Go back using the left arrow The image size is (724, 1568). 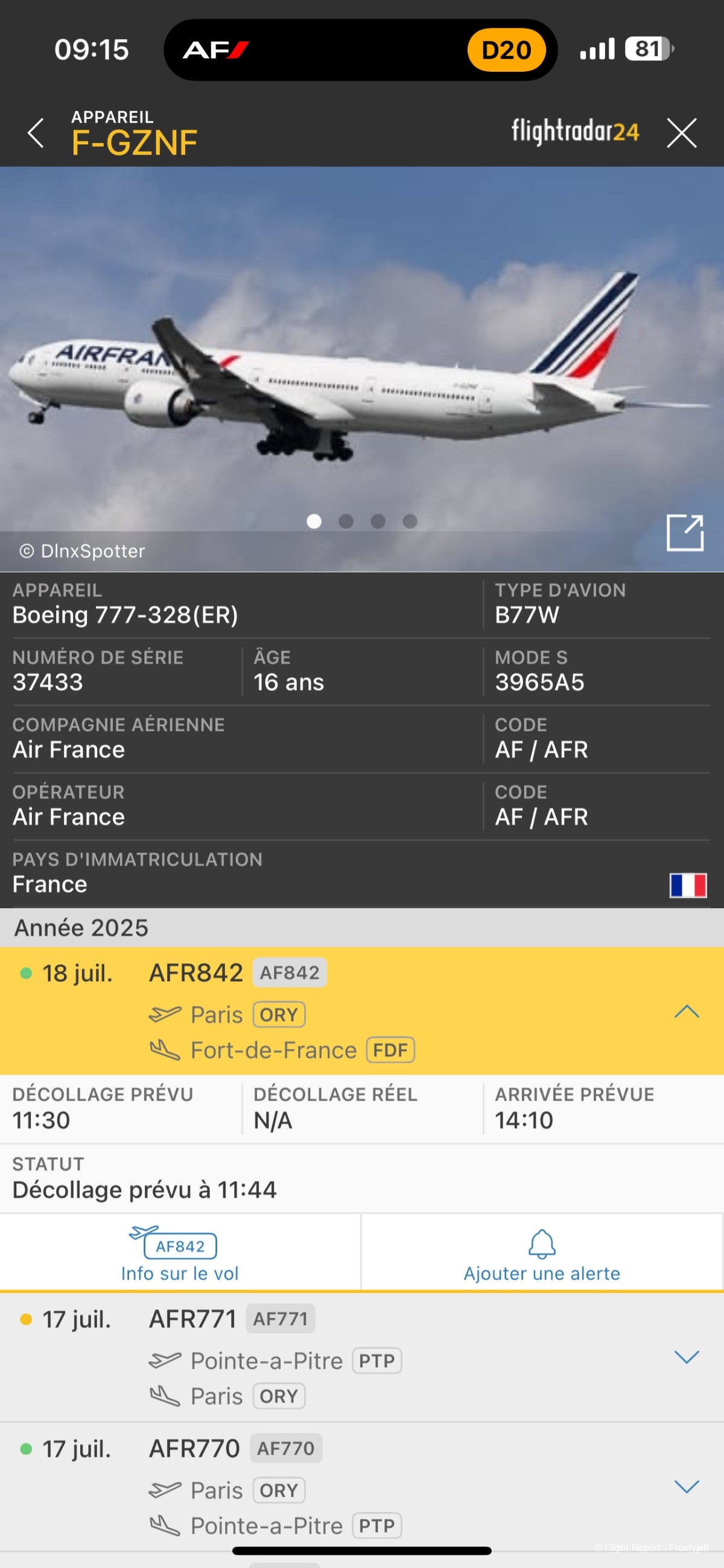coord(36,133)
